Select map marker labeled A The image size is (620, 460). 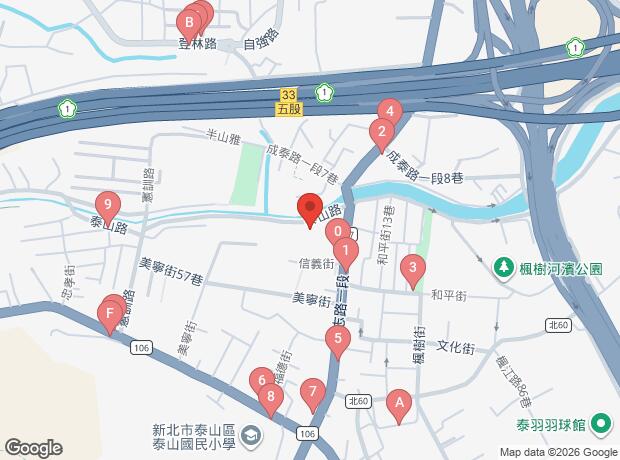click(399, 406)
